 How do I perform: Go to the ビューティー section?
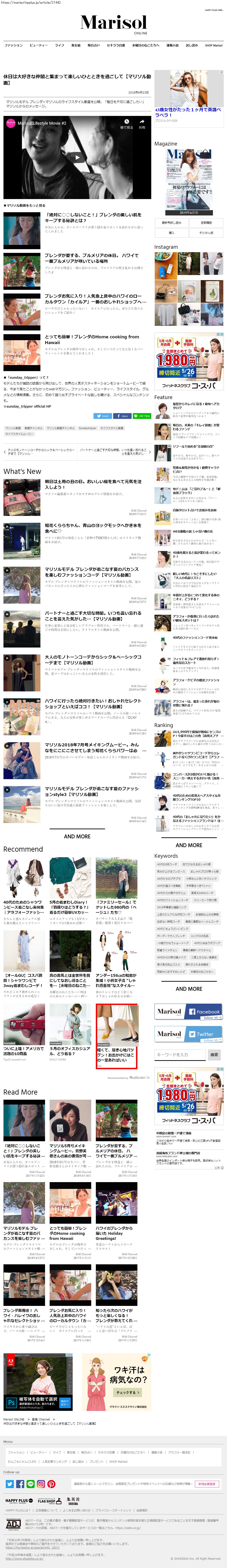[x=38, y=45]
